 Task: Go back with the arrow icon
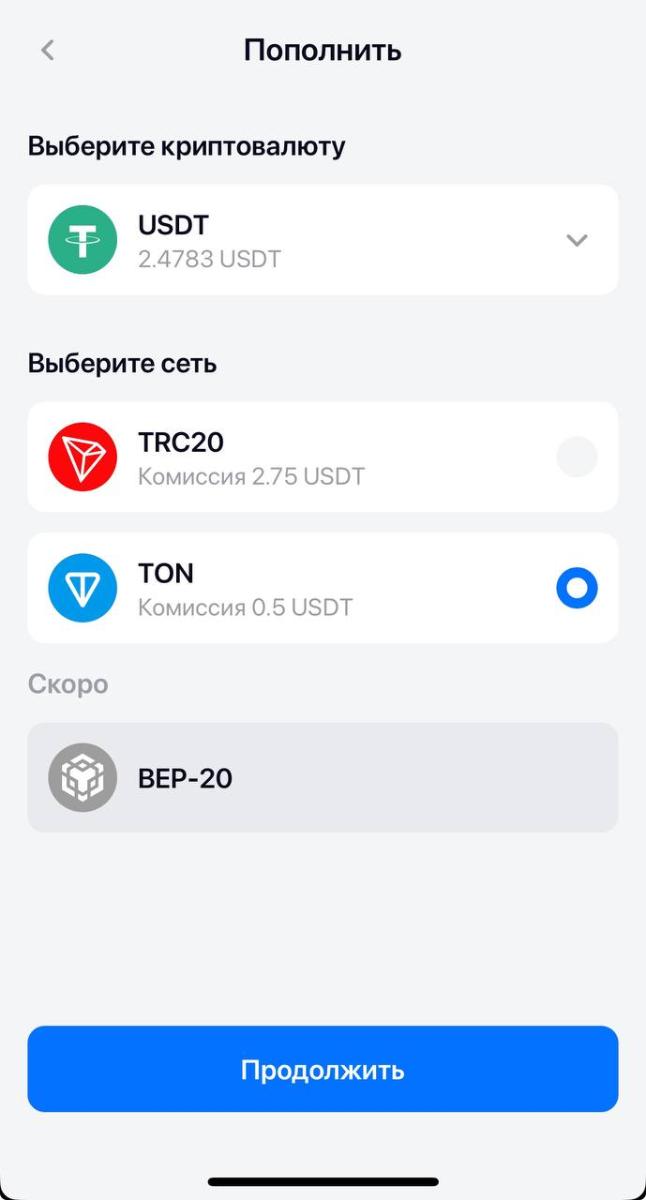tap(47, 50)
